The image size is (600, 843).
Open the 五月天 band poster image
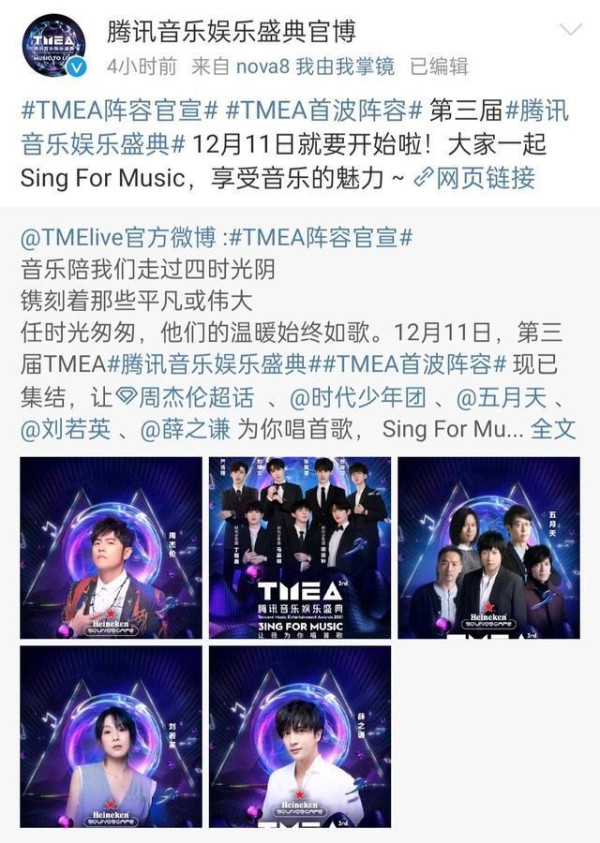(488, 548)
